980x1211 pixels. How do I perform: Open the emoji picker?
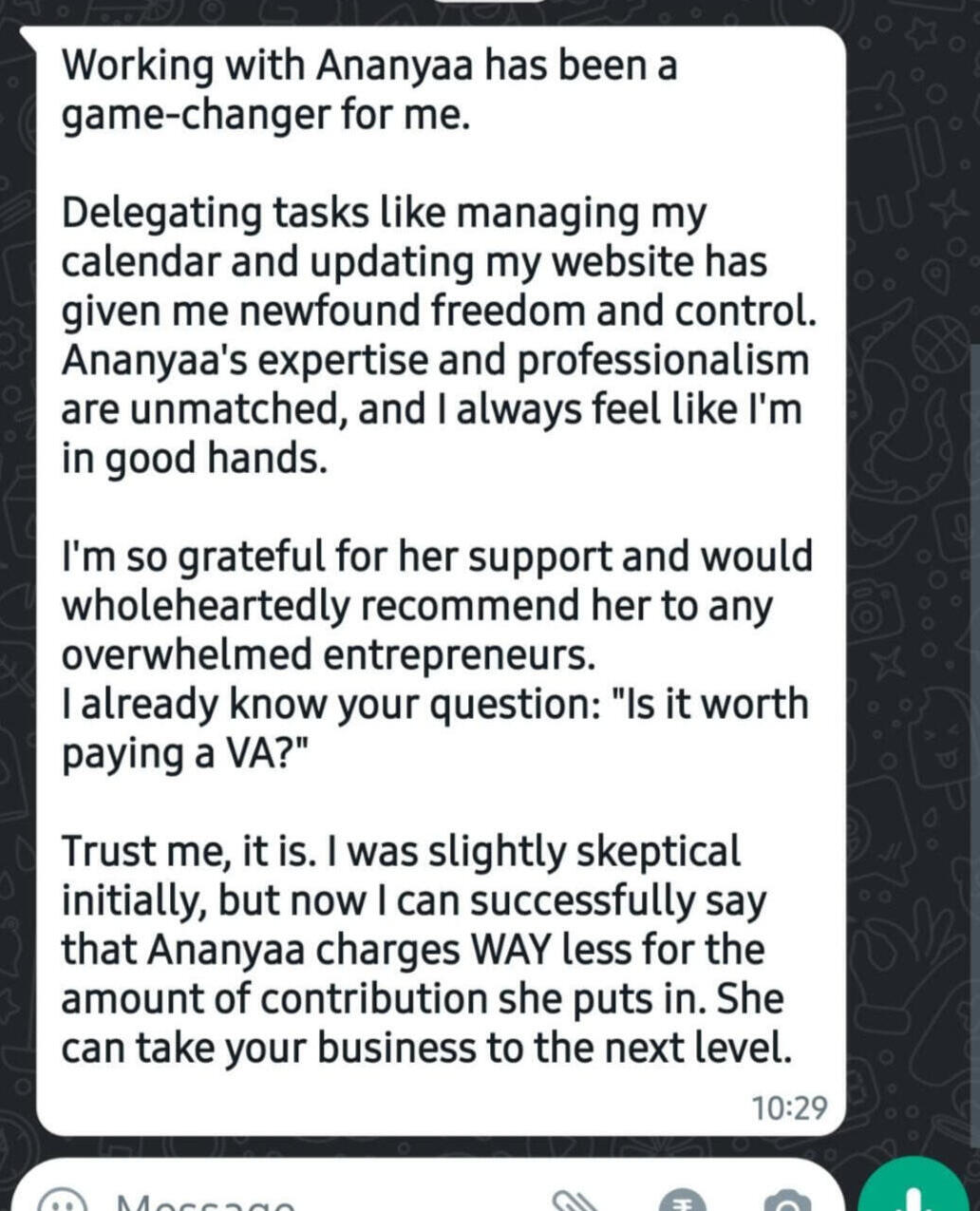pyautogui.click(x=64, y=1201)
